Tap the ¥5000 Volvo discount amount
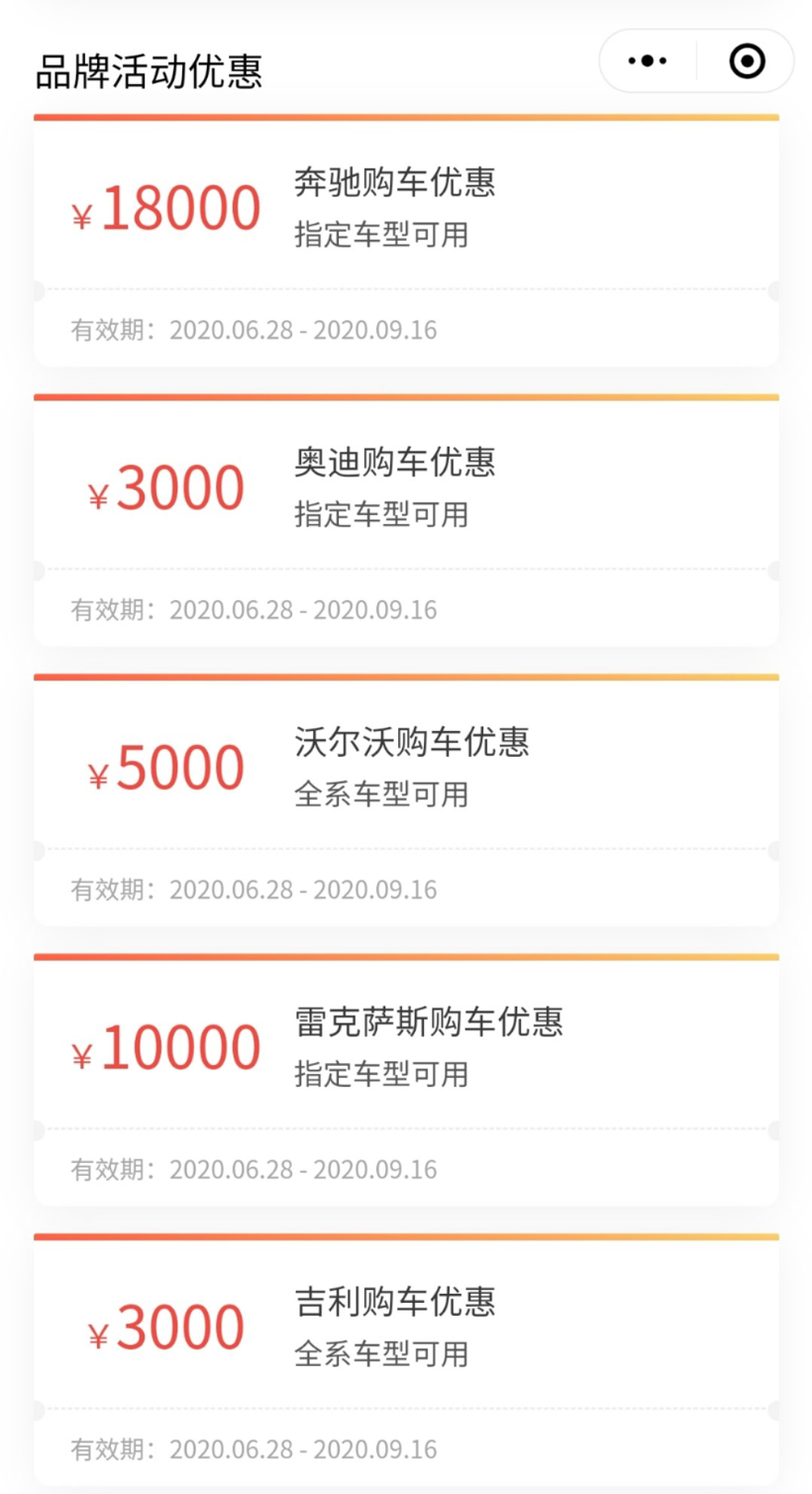This screenshot has height=1494, width=812. pos(166,768)
